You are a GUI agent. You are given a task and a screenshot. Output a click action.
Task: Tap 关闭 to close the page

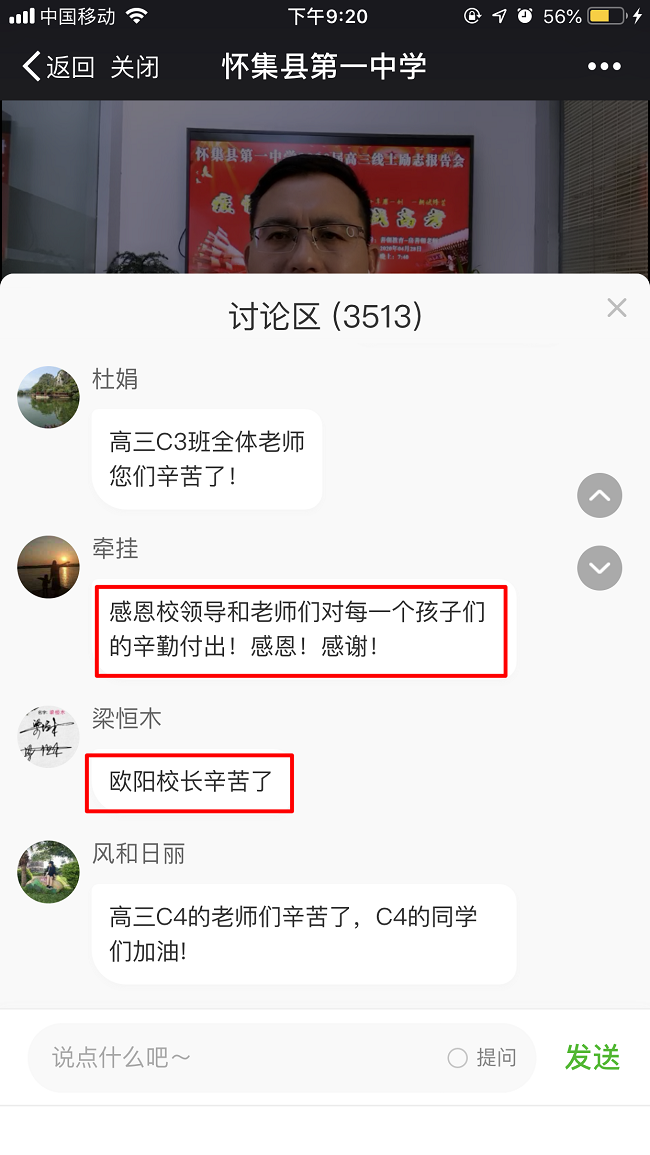pyautogui.click(x=134, y=67)
